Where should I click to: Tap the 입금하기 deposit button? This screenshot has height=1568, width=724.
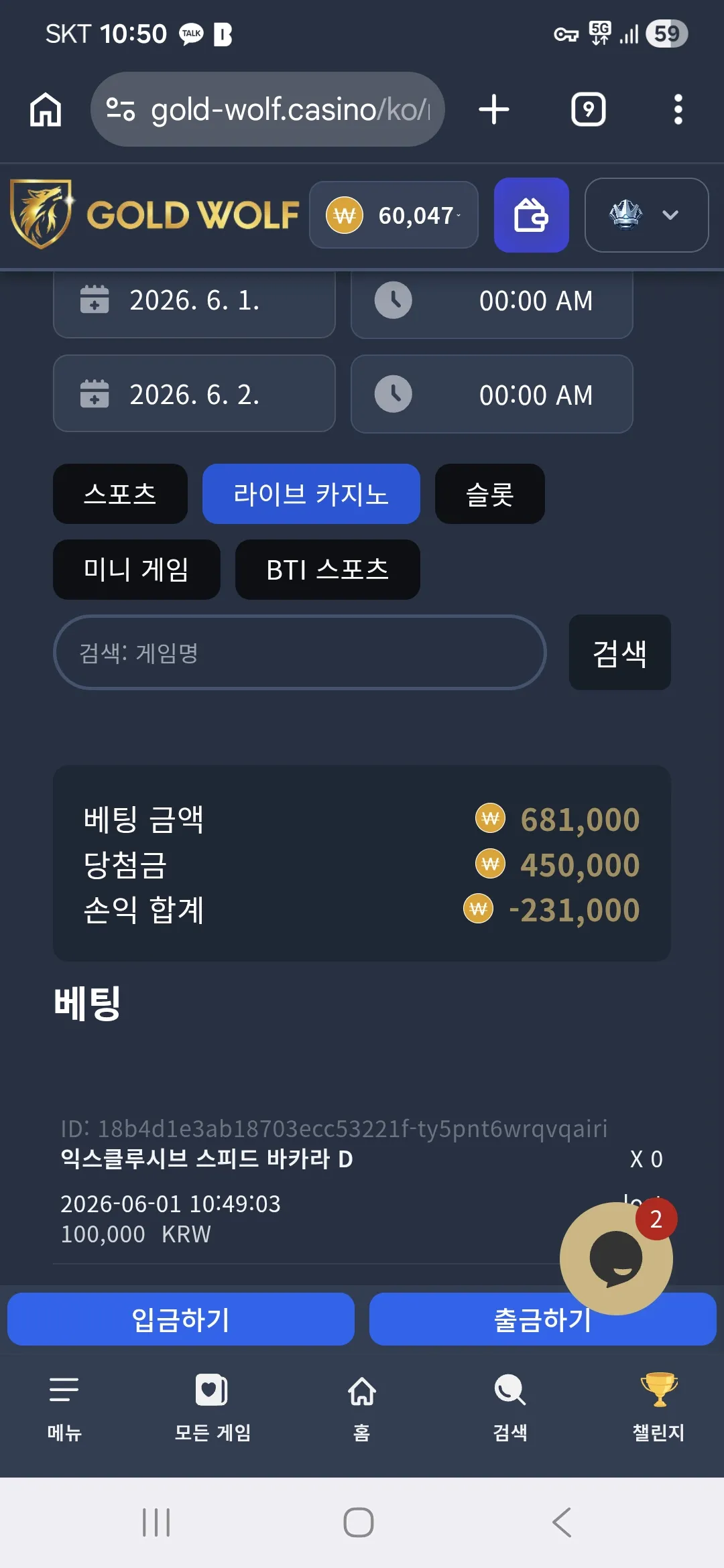pyautogui.click(x=181, y=1319)
